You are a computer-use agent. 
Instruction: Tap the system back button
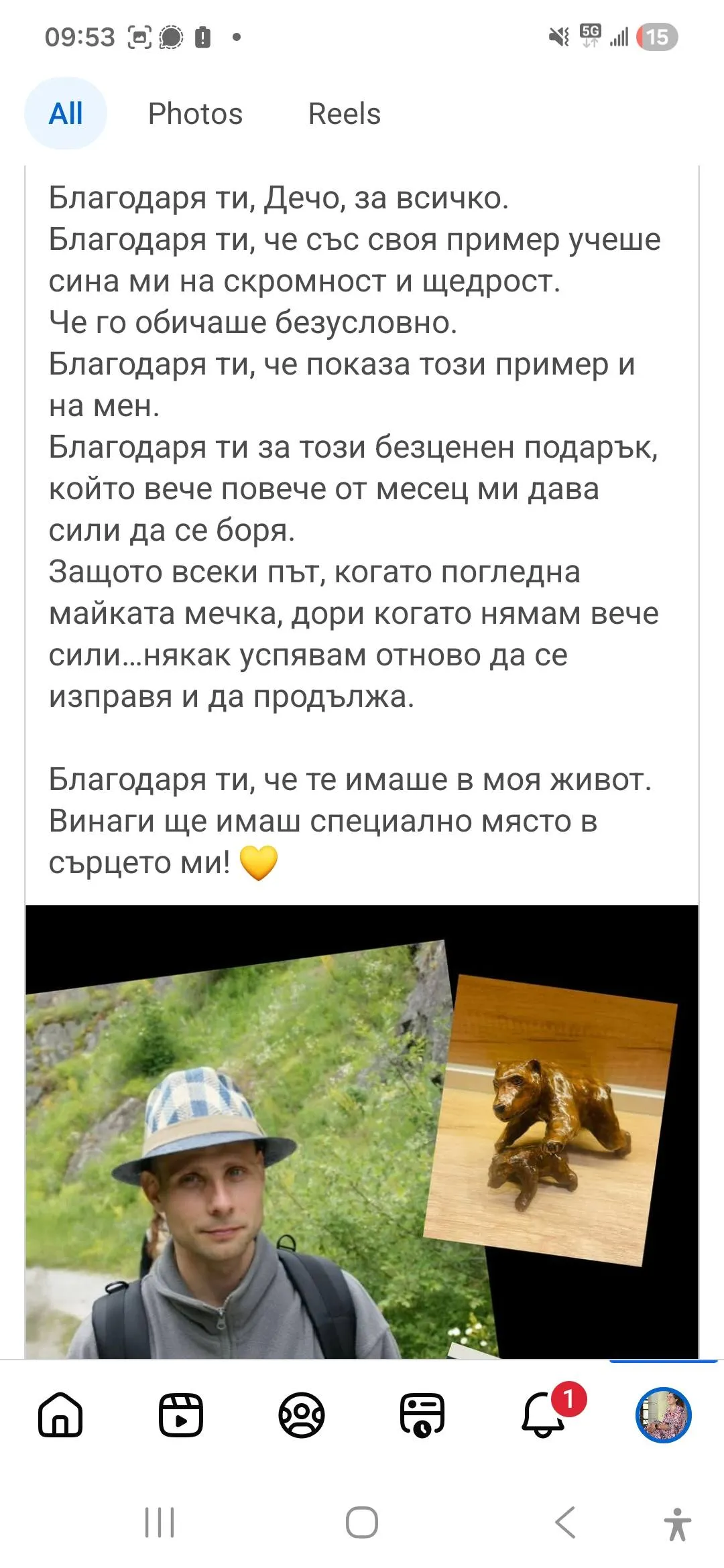(565, 1522)
